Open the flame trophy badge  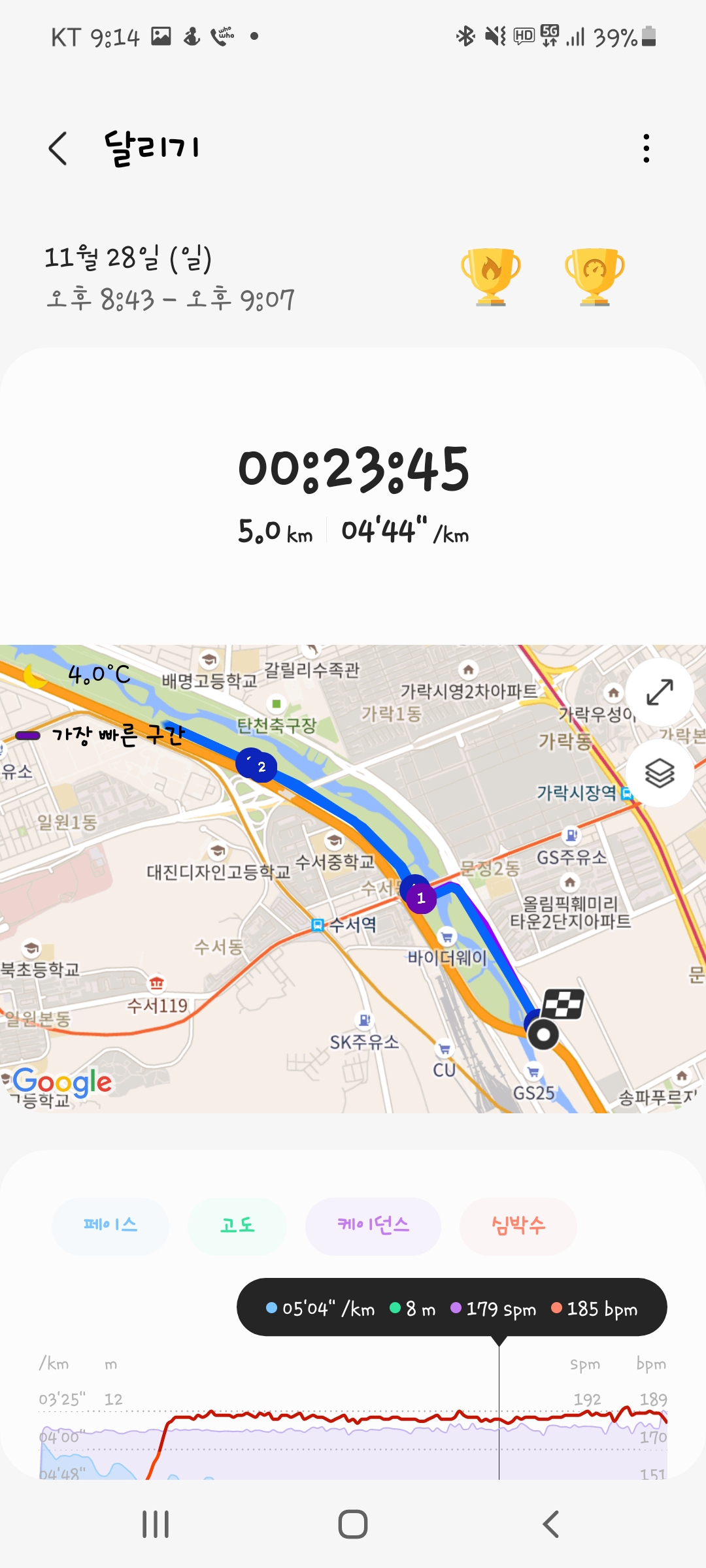coord(490,276)
